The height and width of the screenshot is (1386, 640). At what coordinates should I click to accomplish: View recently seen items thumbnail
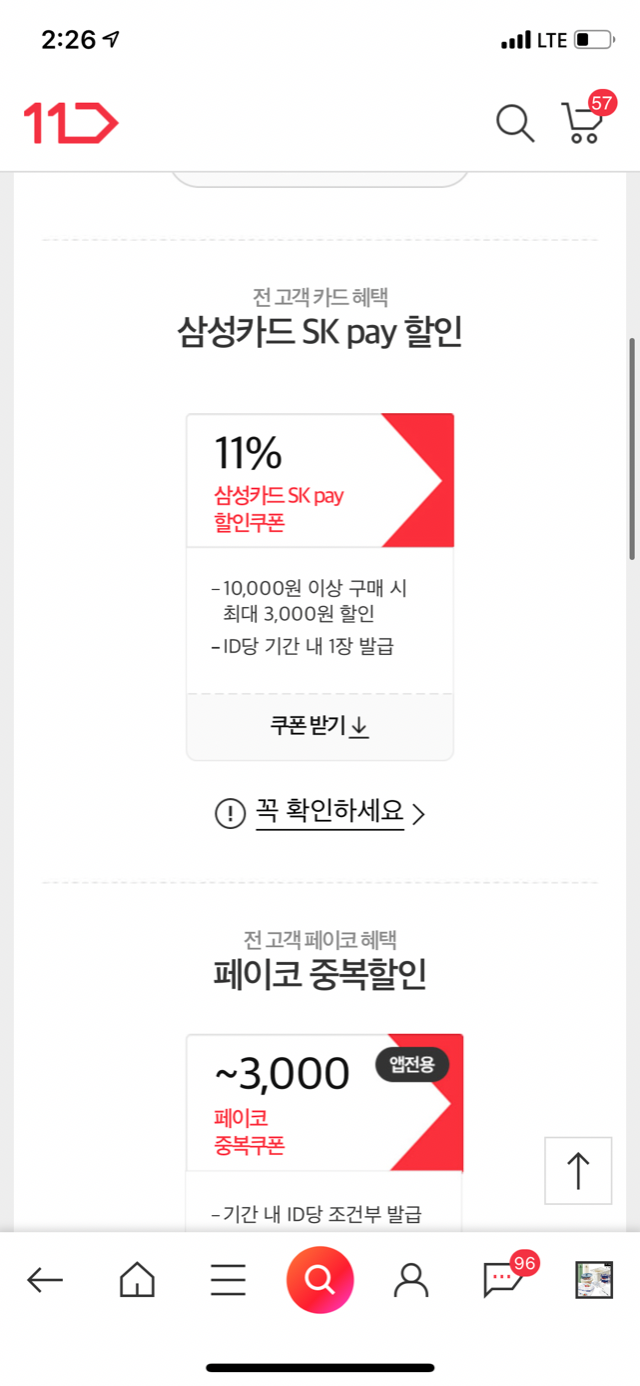594,1279
